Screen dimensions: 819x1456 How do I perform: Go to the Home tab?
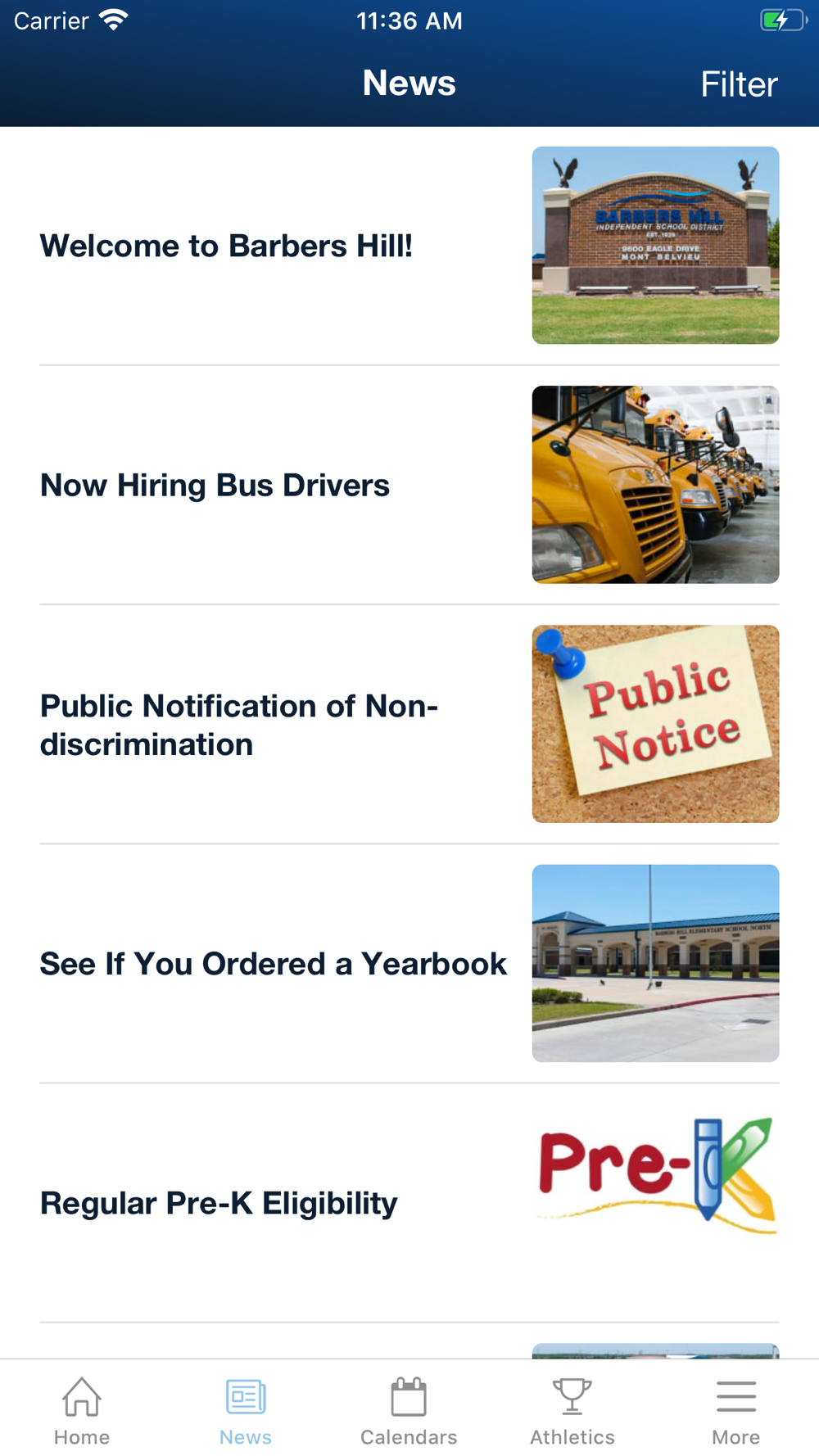coord(82,1410)
